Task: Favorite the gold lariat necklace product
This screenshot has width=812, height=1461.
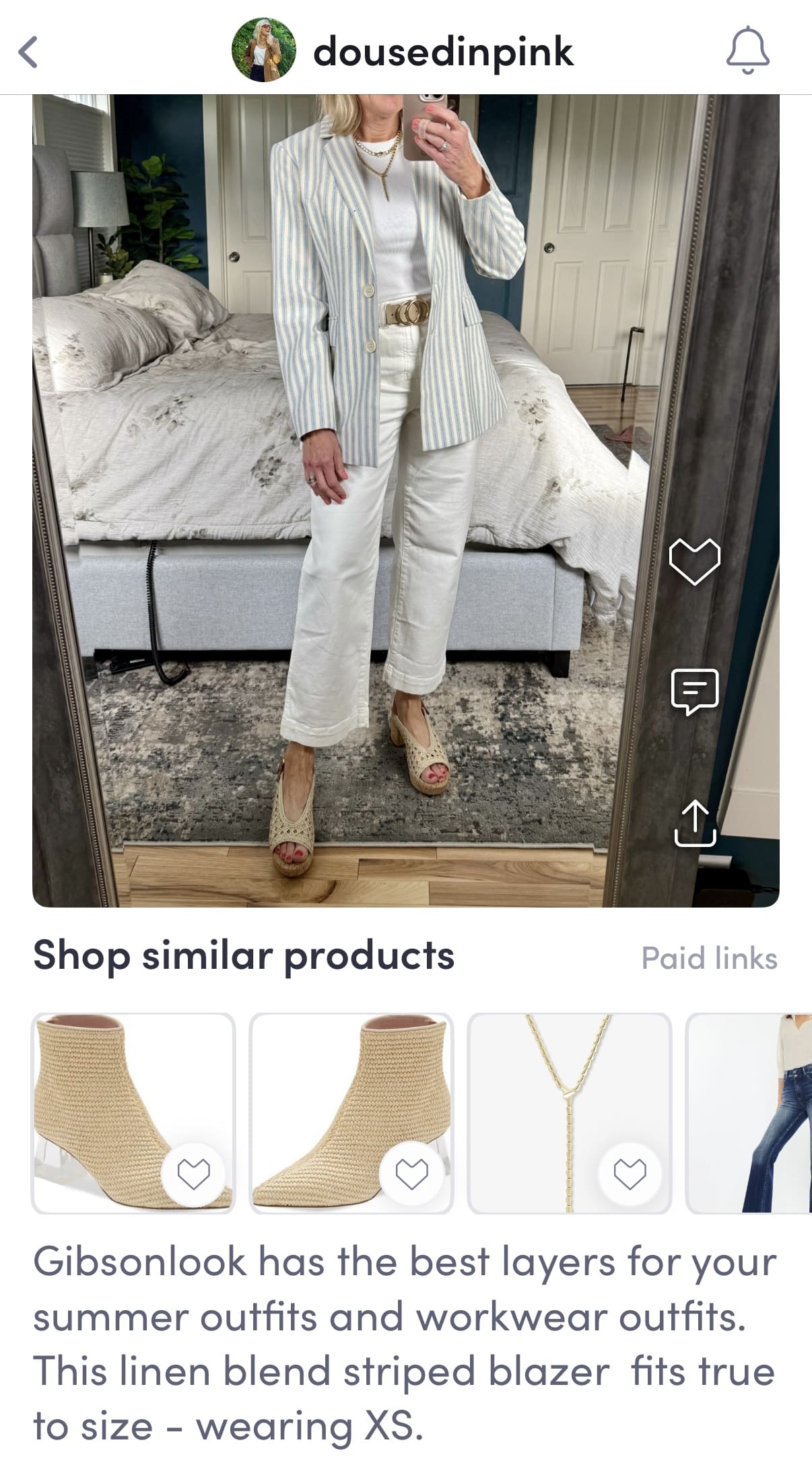Action: point(630,1174)
